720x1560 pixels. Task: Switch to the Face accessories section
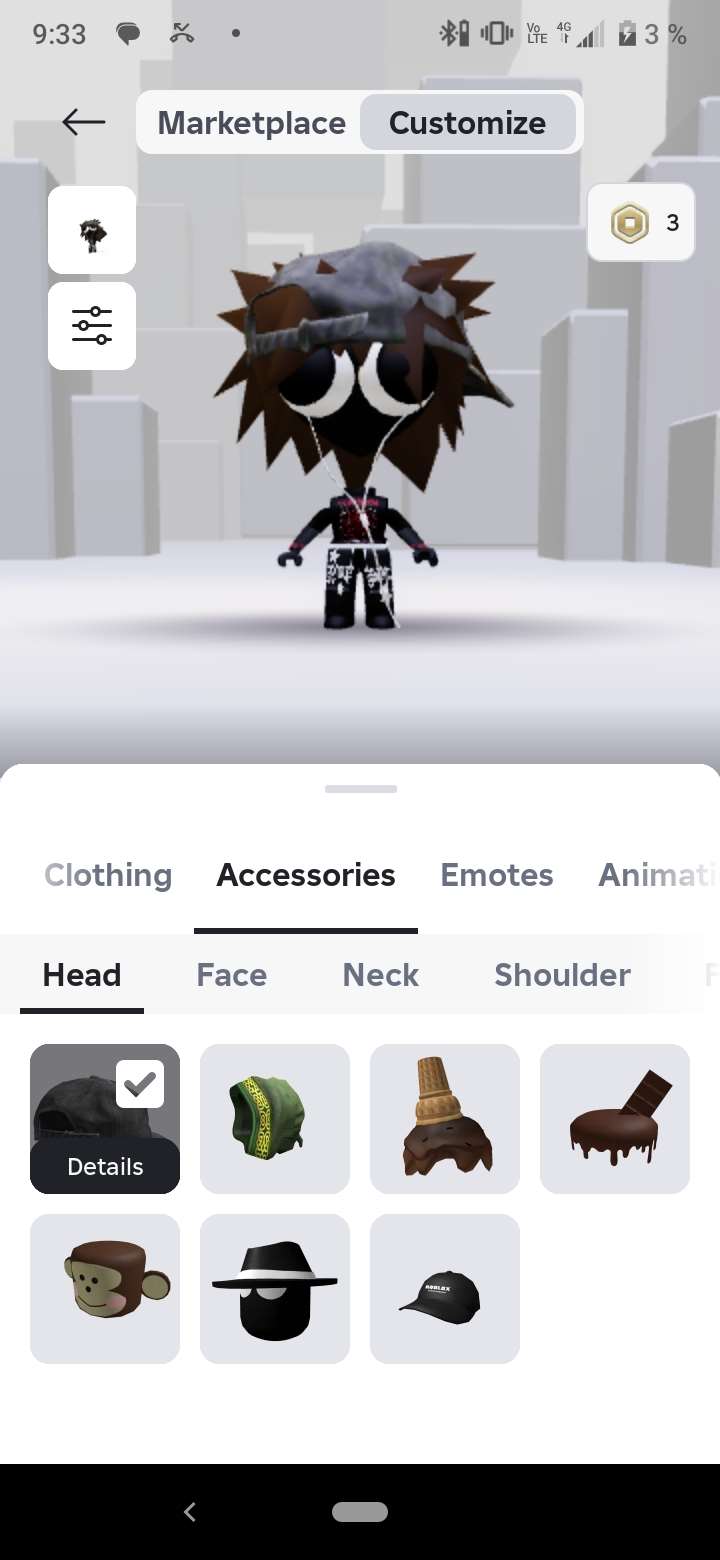[x=231, y=974]
